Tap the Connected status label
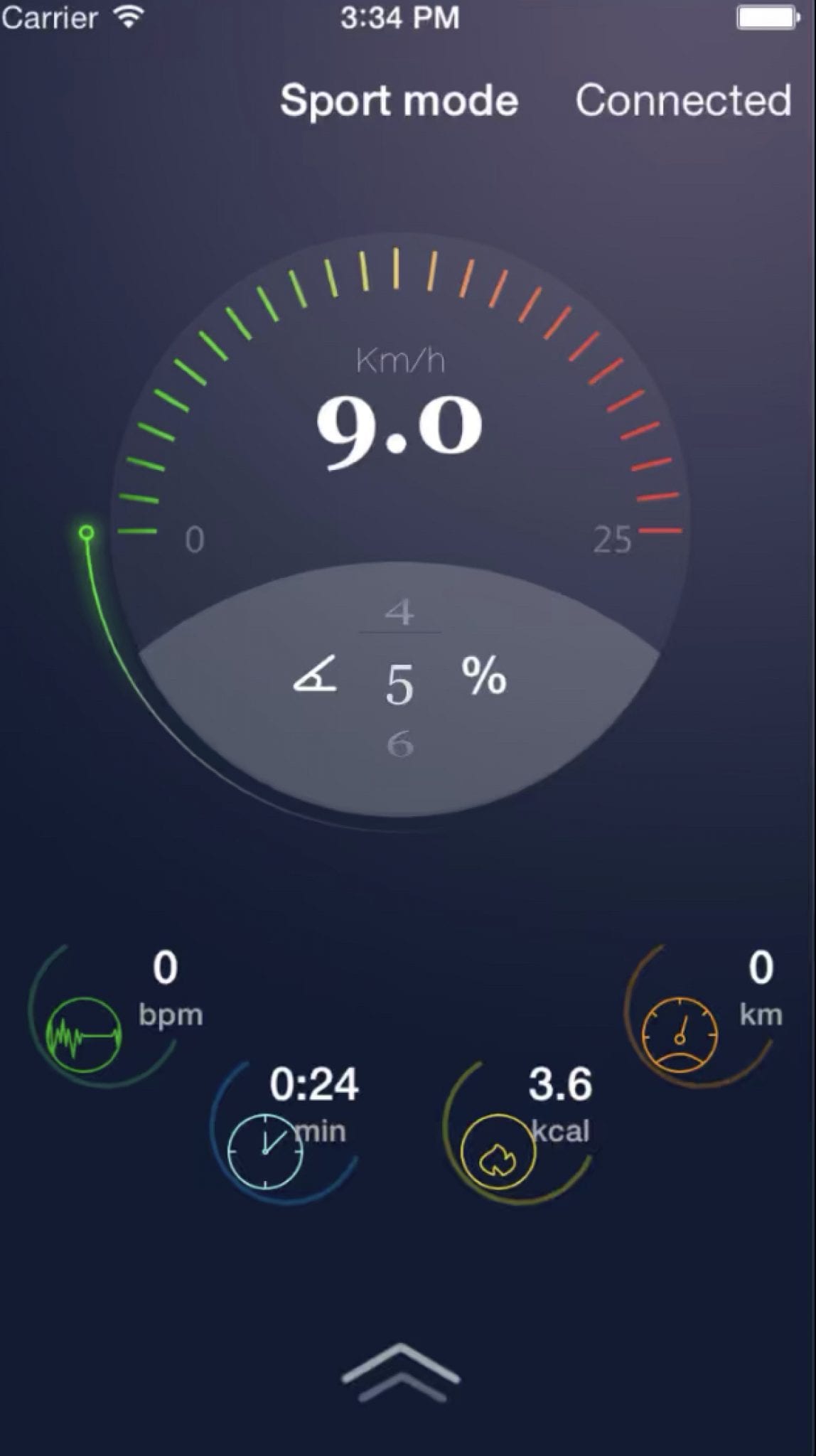Screen dimensions: 816x1456 683,101
